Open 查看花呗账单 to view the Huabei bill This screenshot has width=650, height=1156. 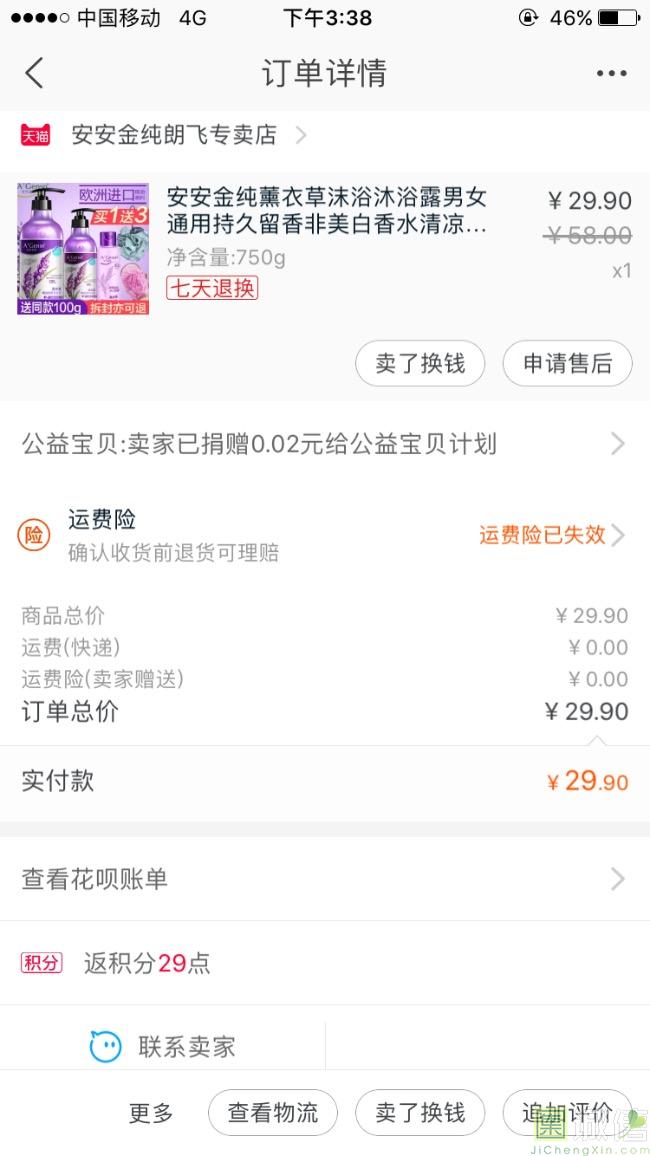click(324, 879)
